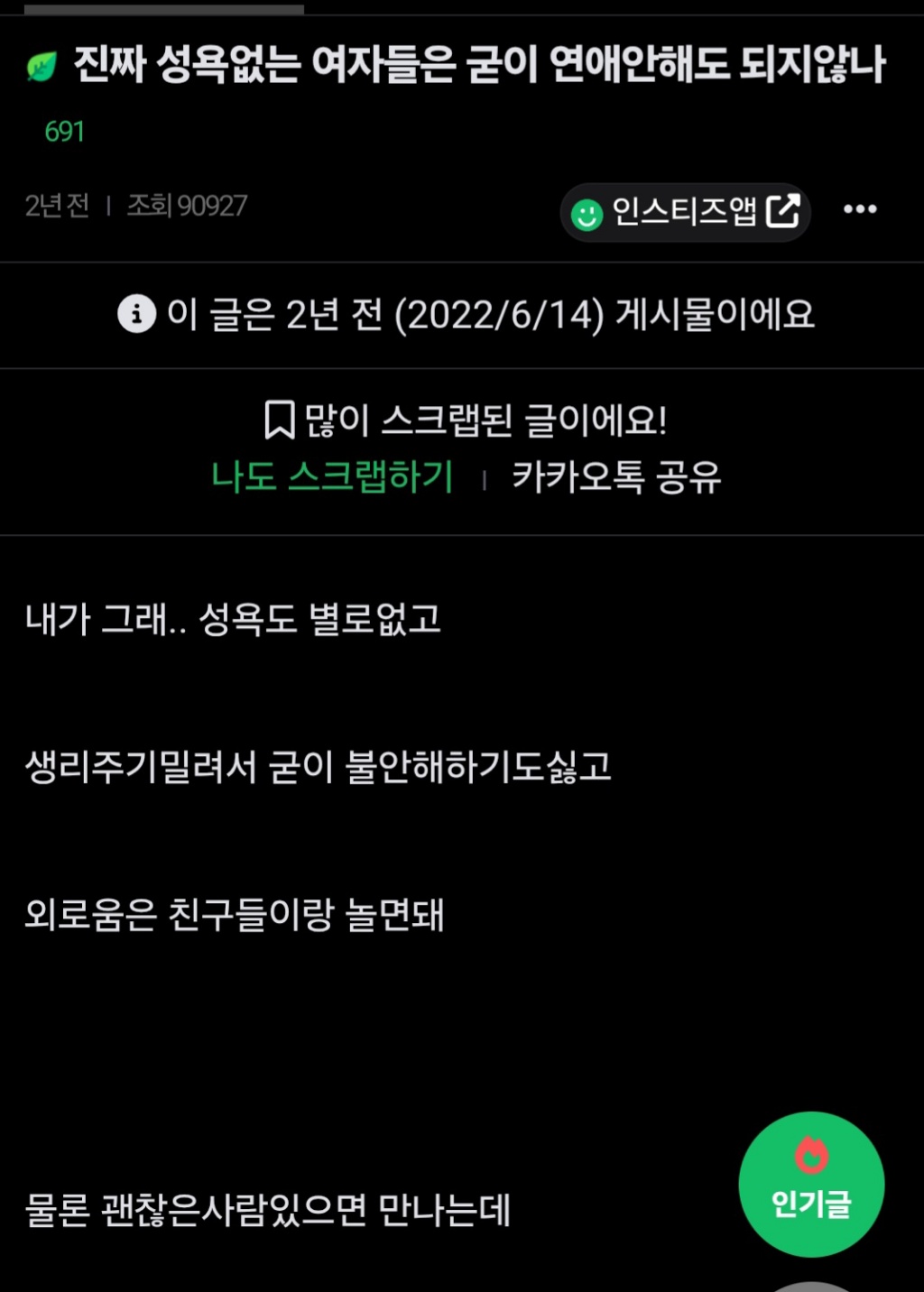Open the three-dot overflow menu

point(859,209)
